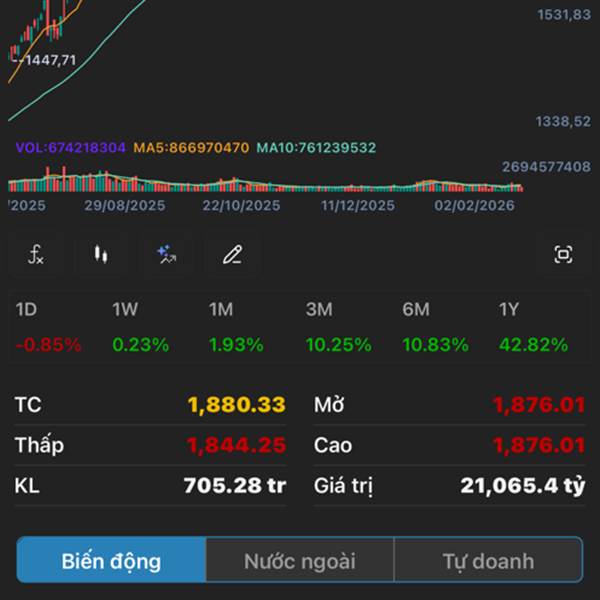Change chart type via candlestick icon
This screenshot has width=600, height=600.
101,254
